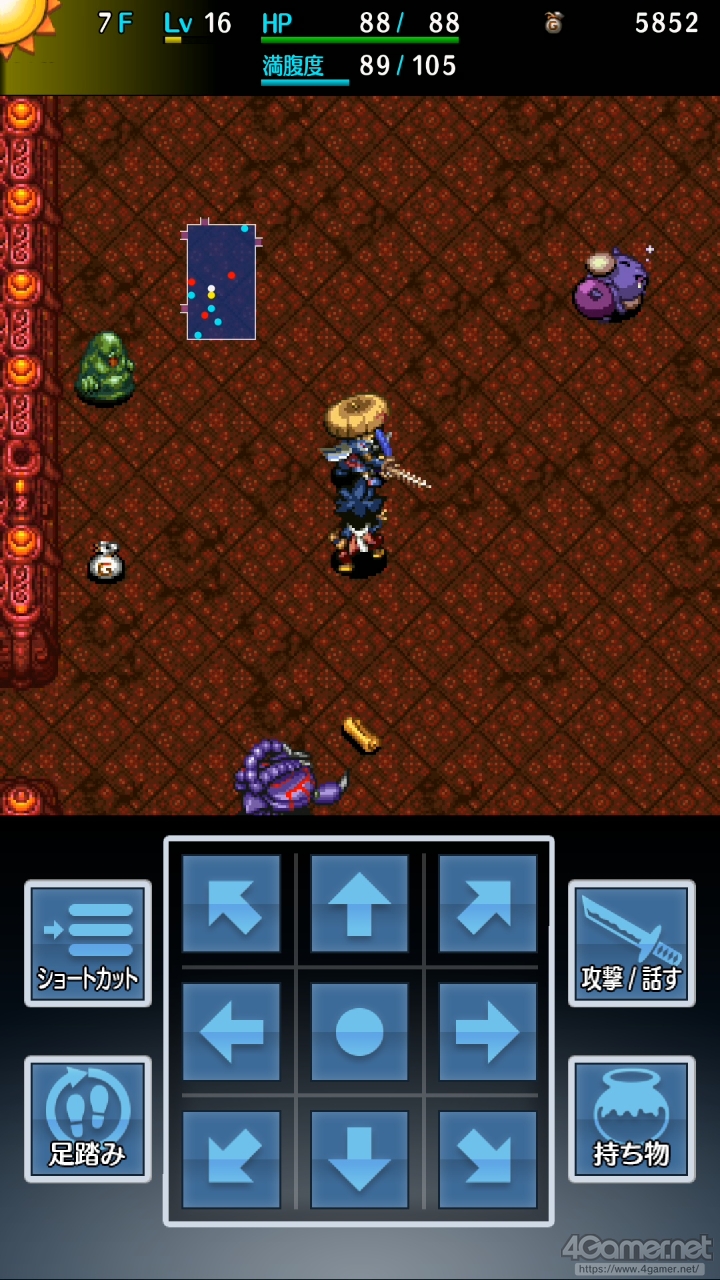Move character up with the up arrow
The height and width of the screenshot is (1280, 720).
pos(359,903)
